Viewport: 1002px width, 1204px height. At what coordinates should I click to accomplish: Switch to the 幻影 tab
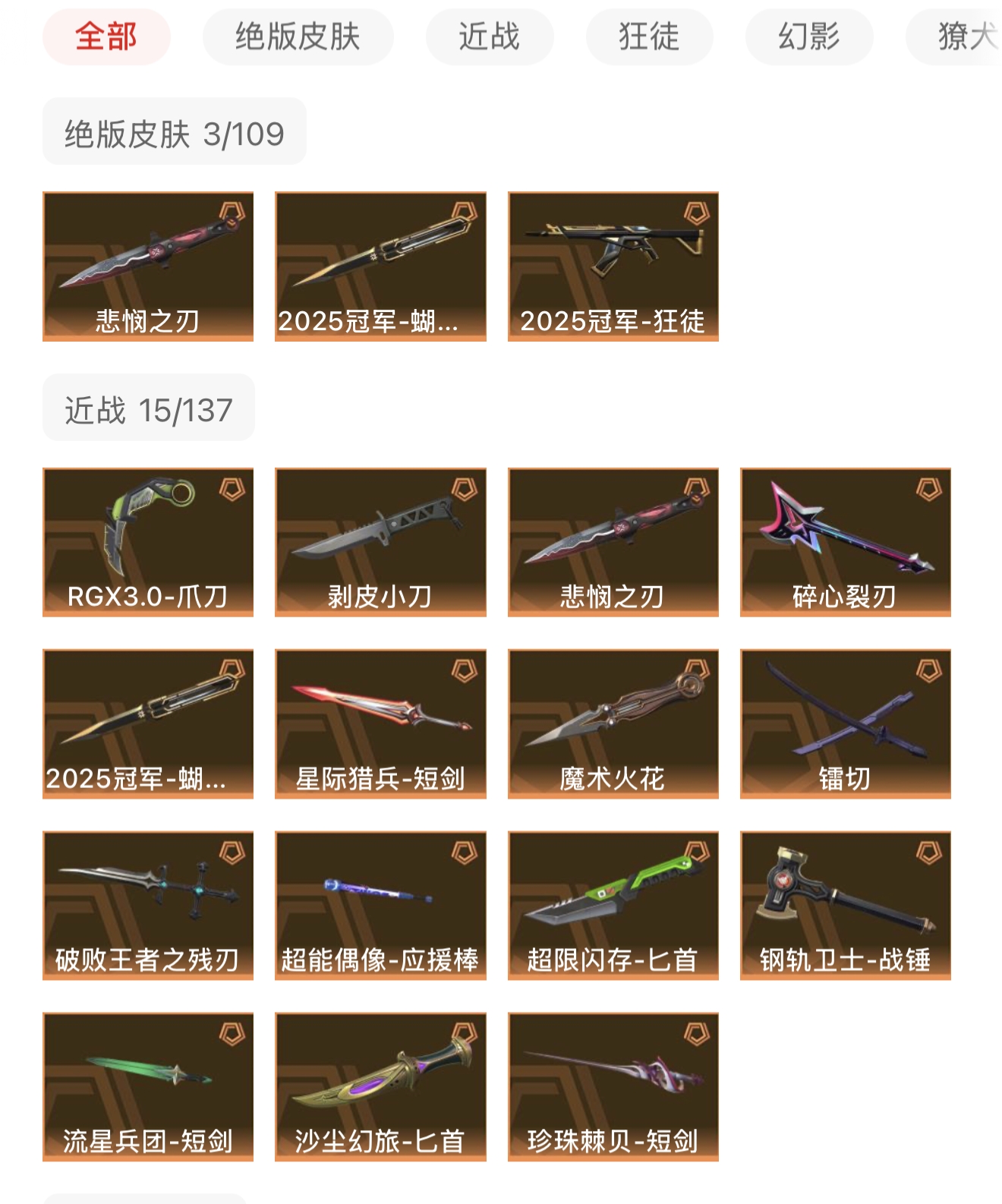click(x=808, y=36)
